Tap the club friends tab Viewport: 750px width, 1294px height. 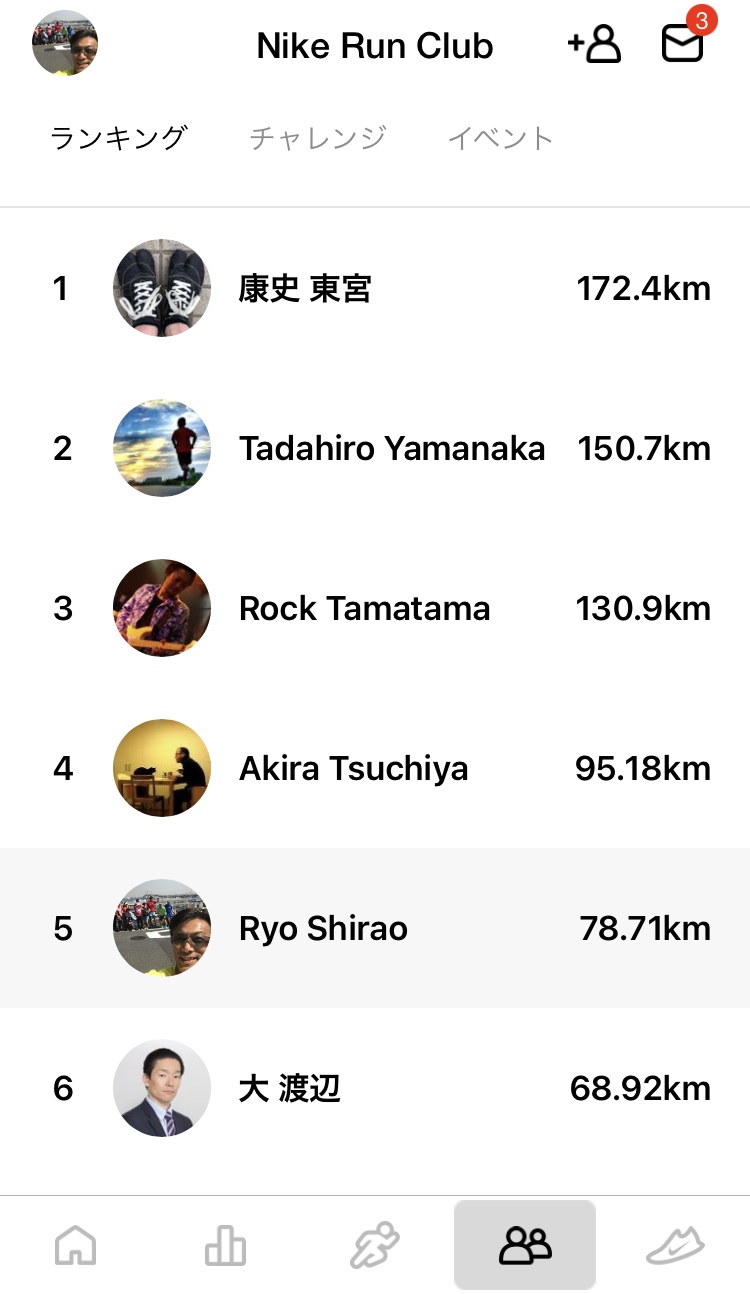point(525,1245)
